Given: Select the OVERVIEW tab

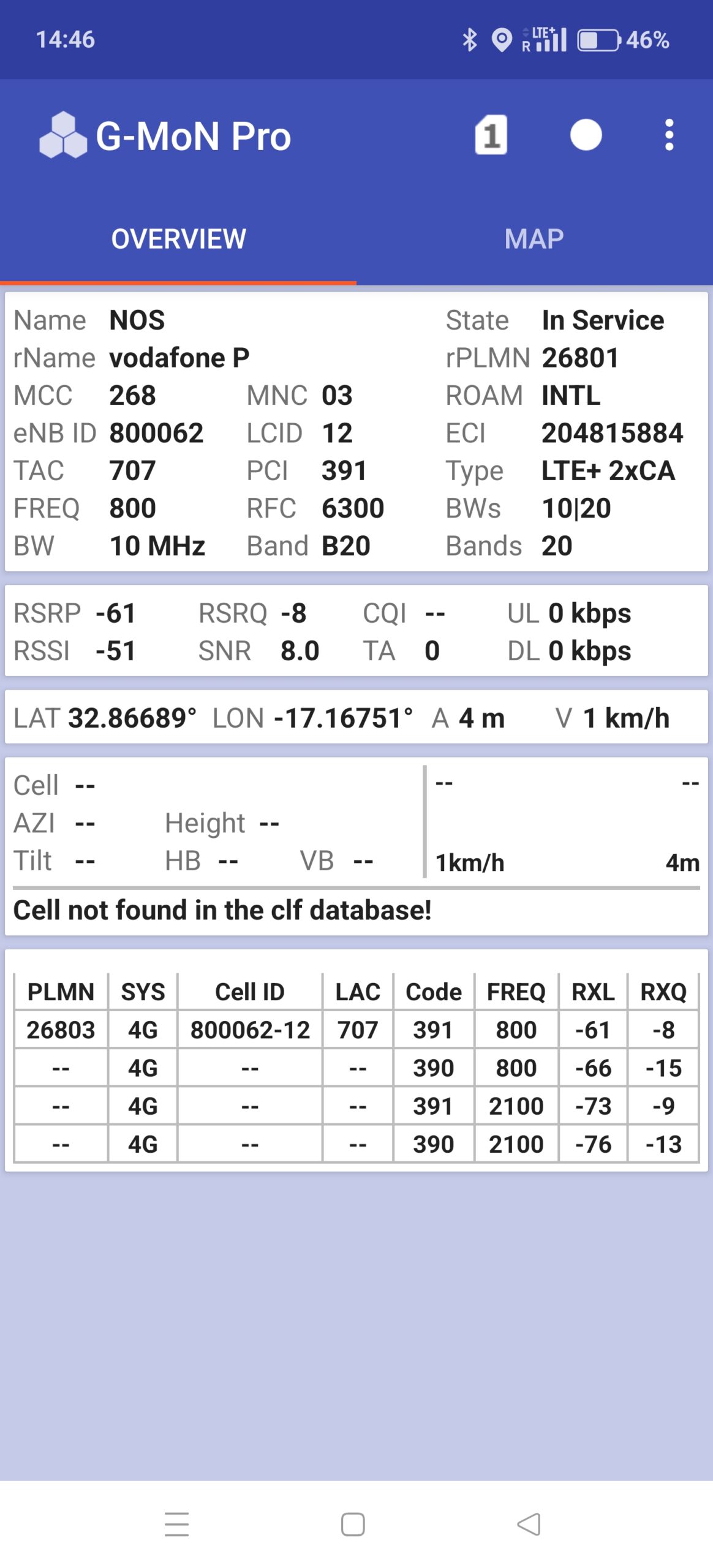Looking at the screenshot, I should (x=178, y=239).
